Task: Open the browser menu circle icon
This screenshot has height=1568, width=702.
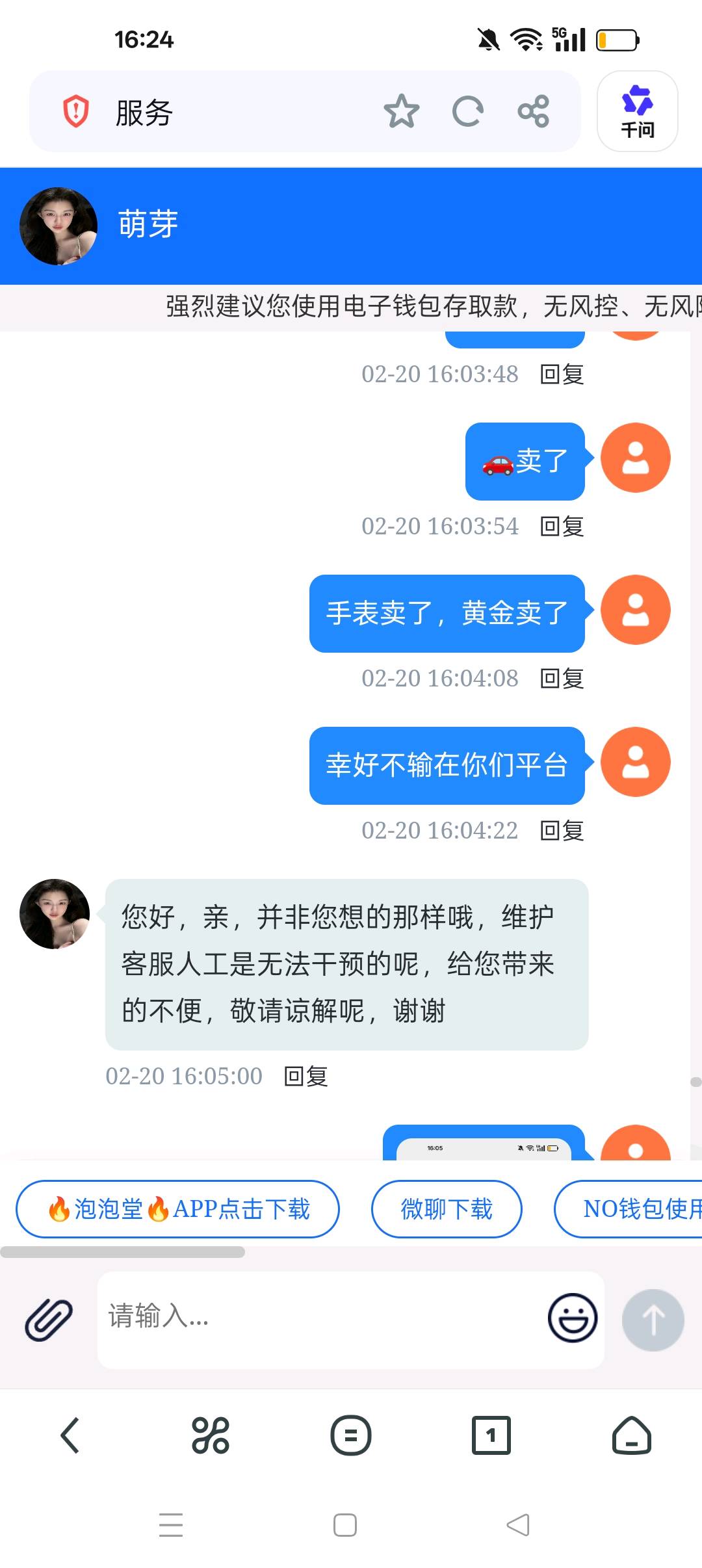Action: point(351,1435)
